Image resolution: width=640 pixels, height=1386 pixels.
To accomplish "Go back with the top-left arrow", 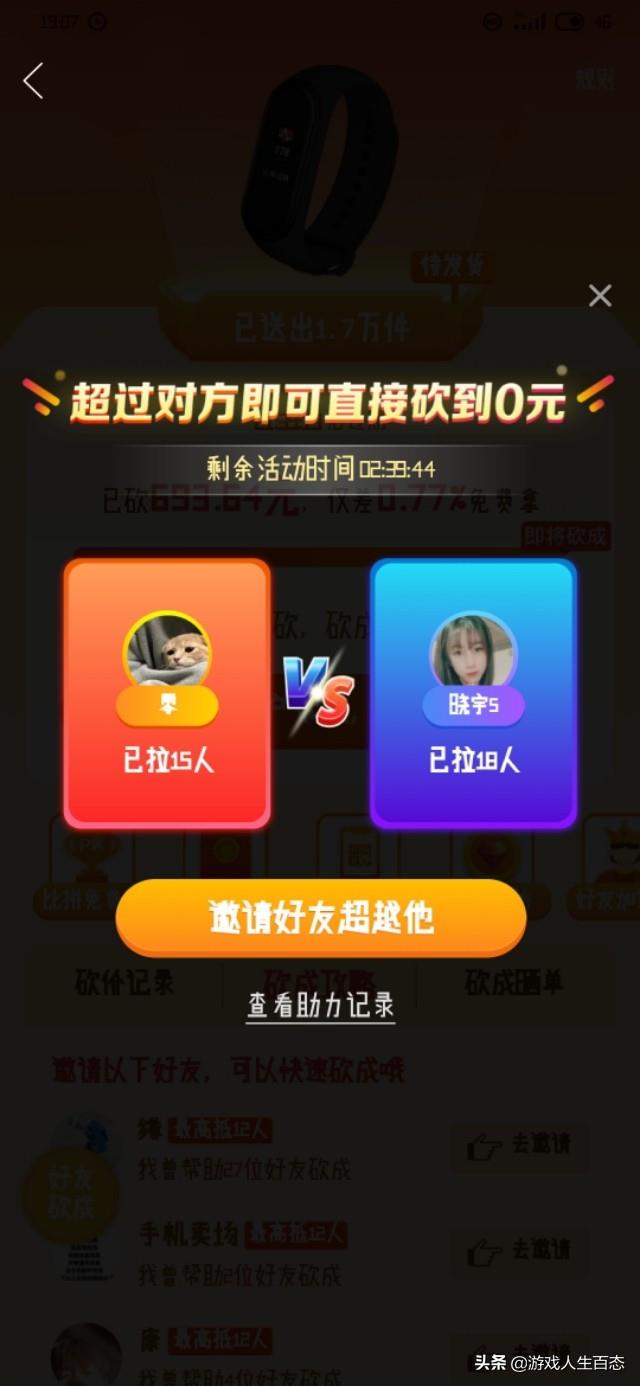I will coord(33,81).
